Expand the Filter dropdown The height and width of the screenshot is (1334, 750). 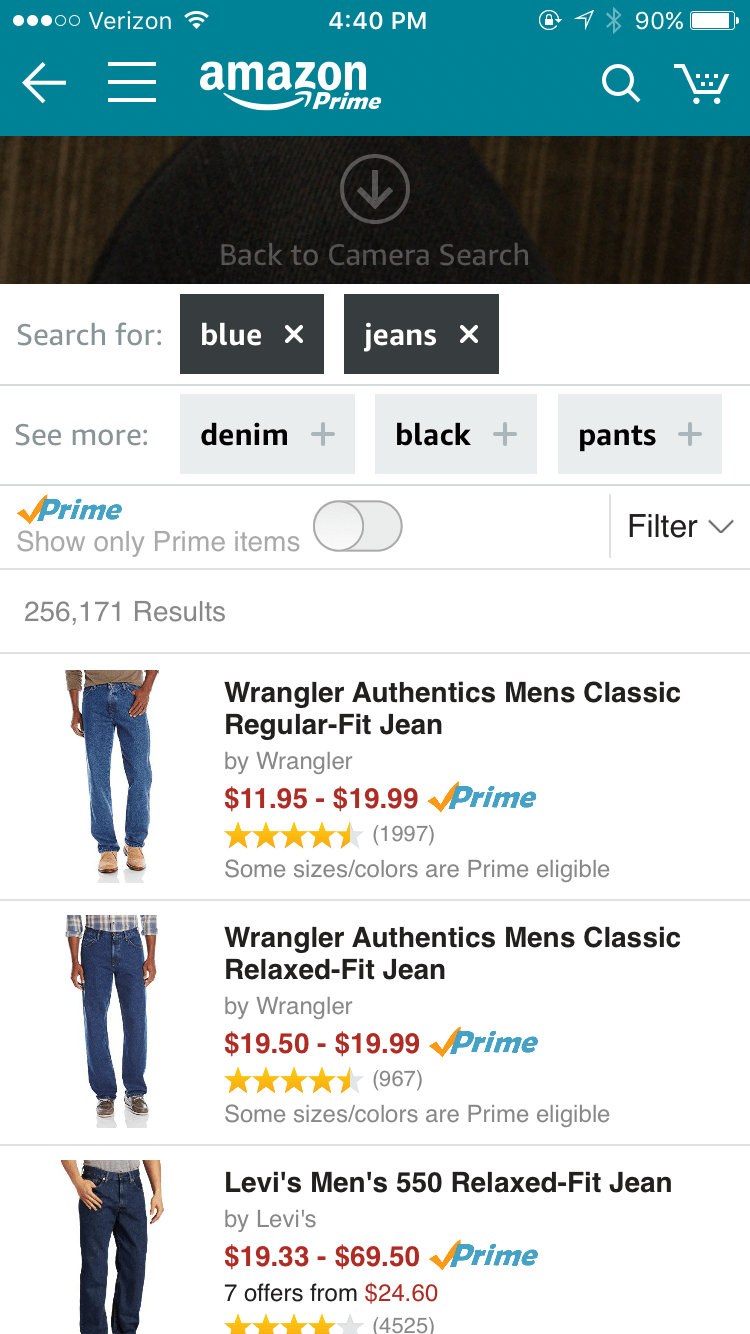(x=680, y=526)
